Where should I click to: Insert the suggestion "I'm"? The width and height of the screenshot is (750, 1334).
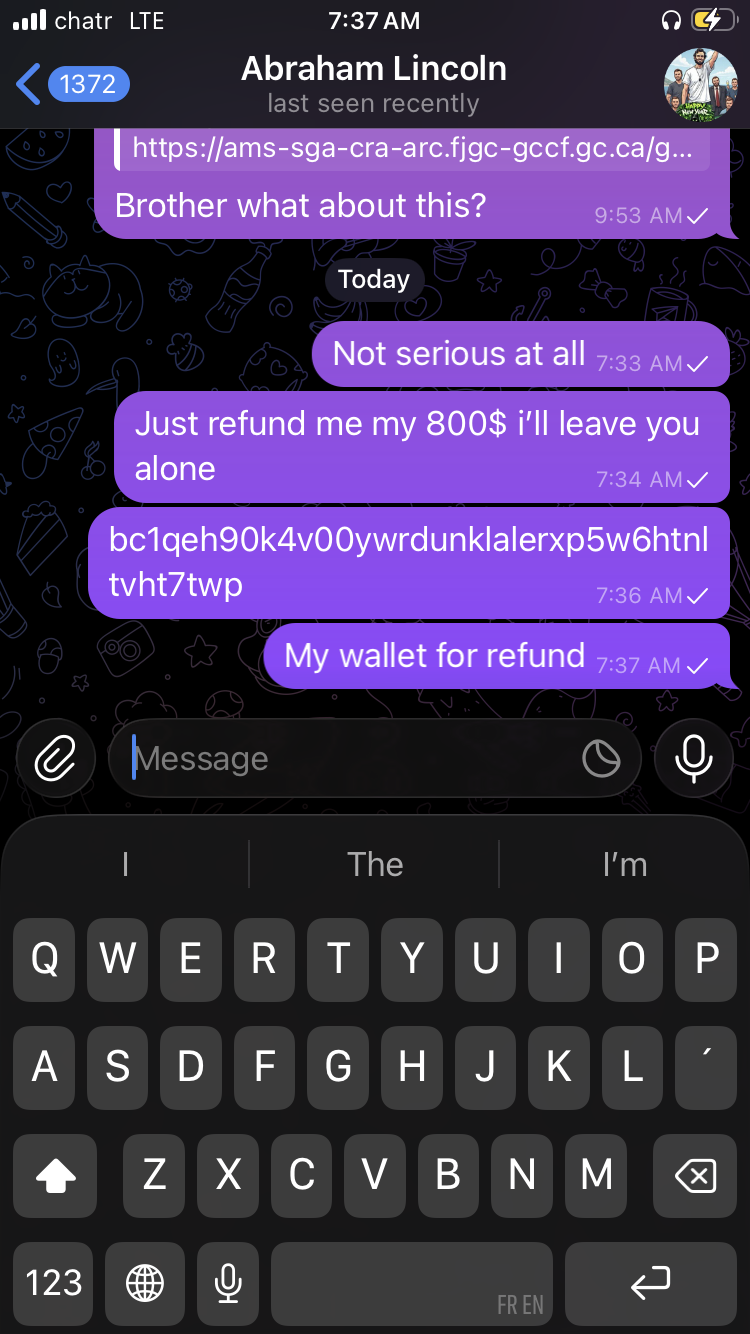pos(624,864)
